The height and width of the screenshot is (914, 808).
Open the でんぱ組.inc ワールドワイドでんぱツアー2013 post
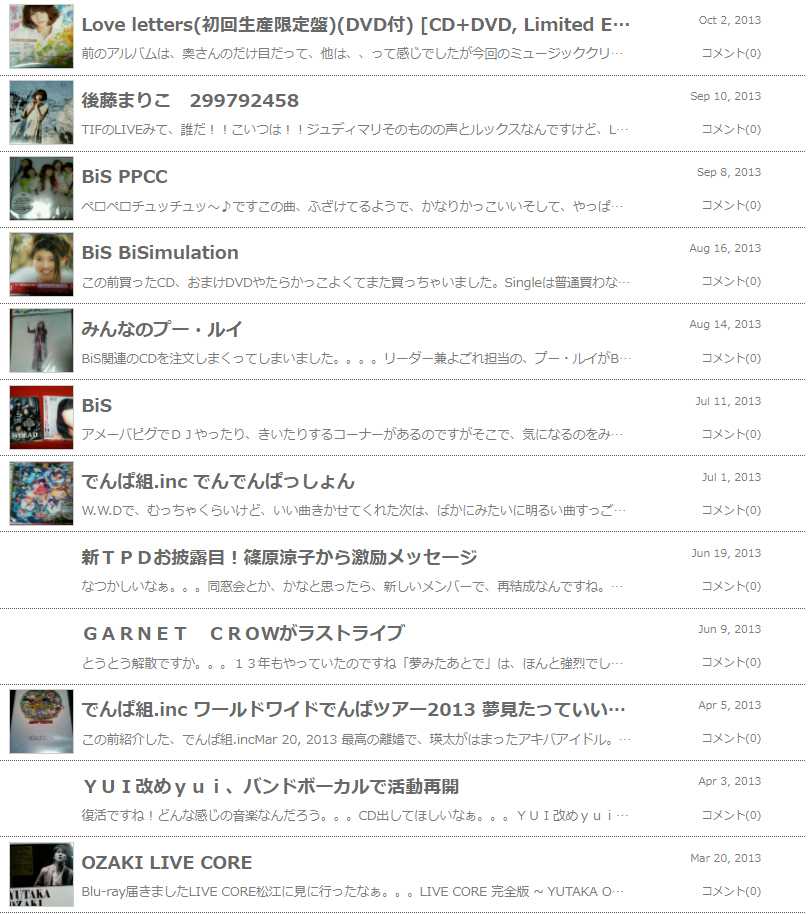(x=353, y=710)
